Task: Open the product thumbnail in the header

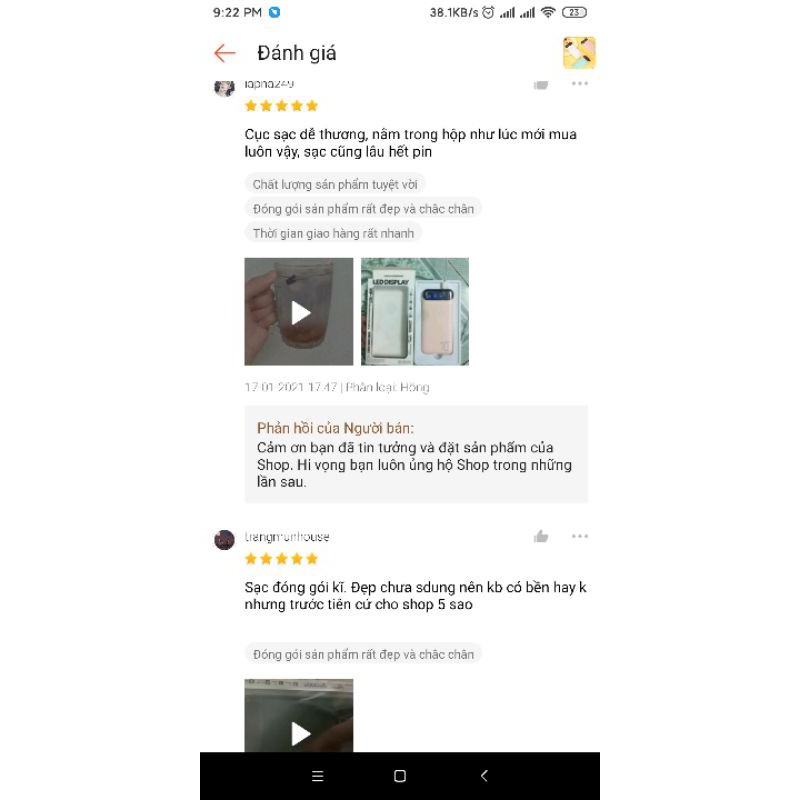Action: [x=579, y=53]
